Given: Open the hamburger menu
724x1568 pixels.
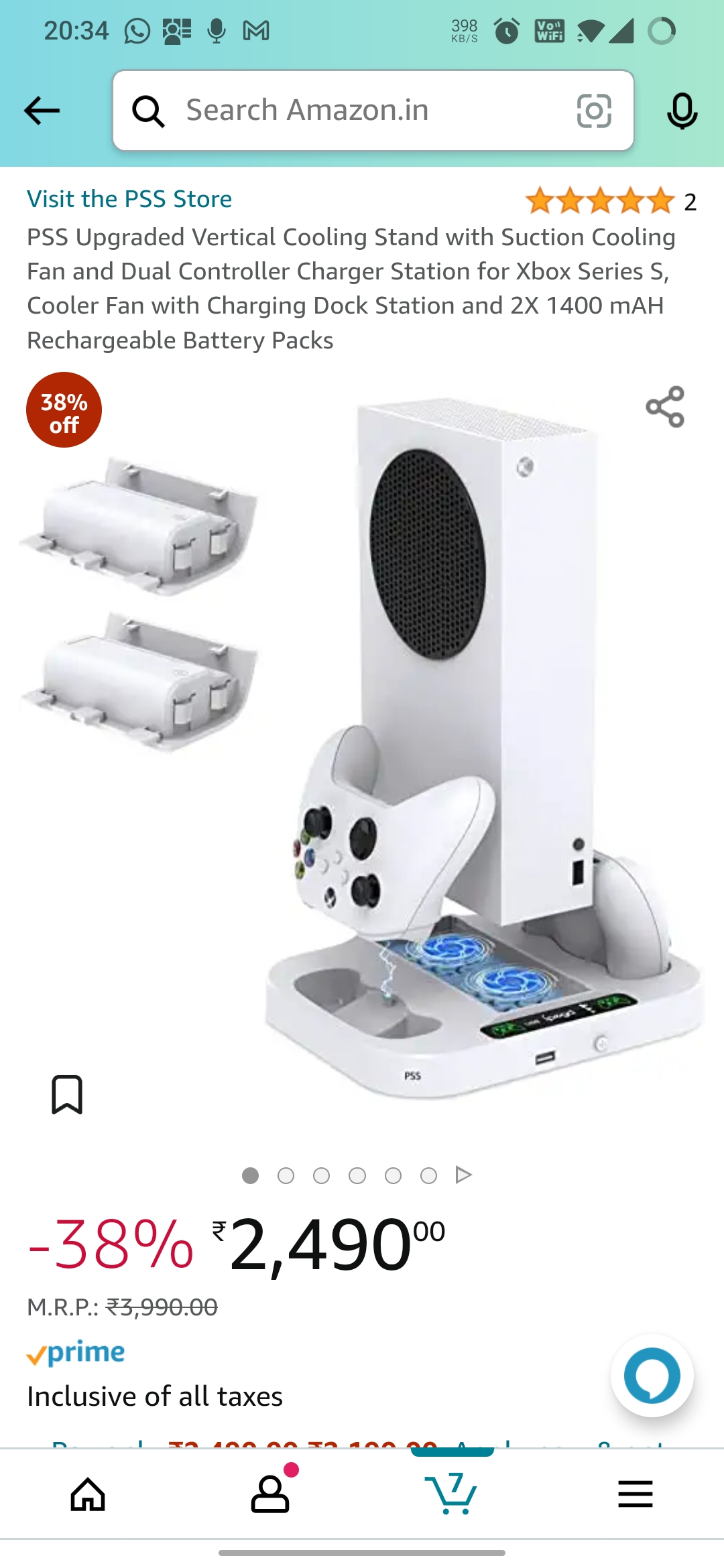Looking at the screenshot, I should click(x=636, y=1495).
